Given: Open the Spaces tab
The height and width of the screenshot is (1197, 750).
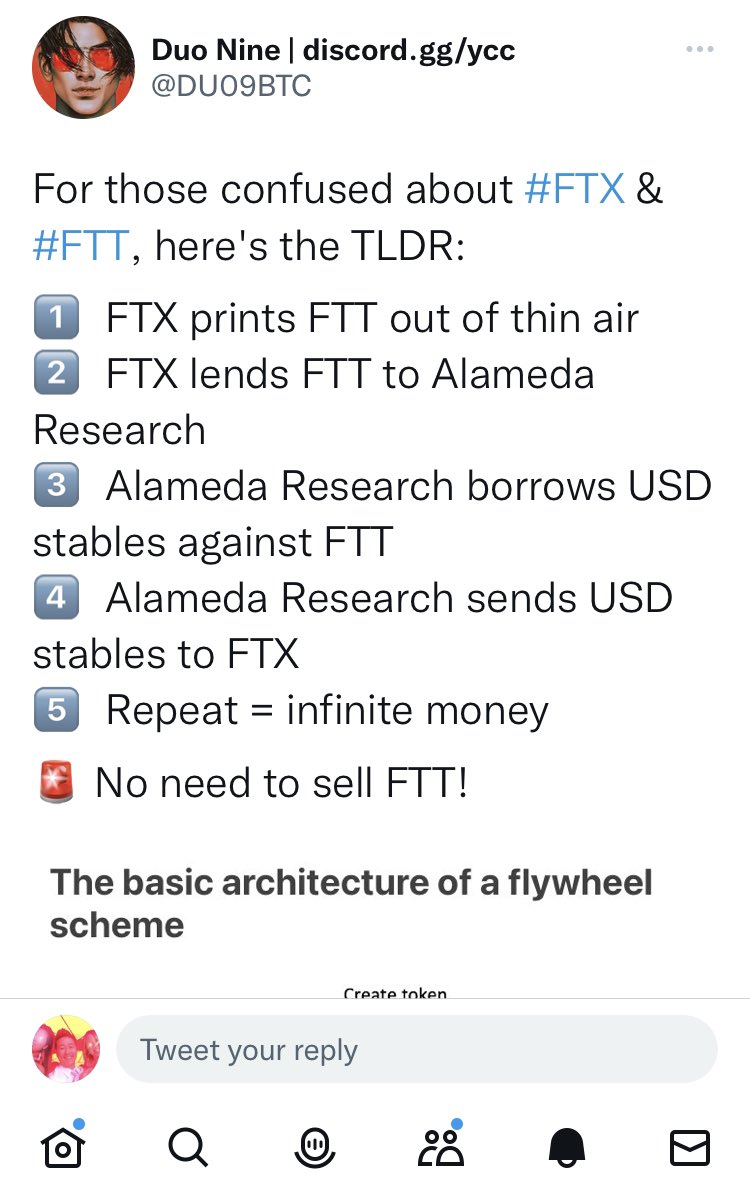Looking at the screenshot, I should tap(313, 1147).
